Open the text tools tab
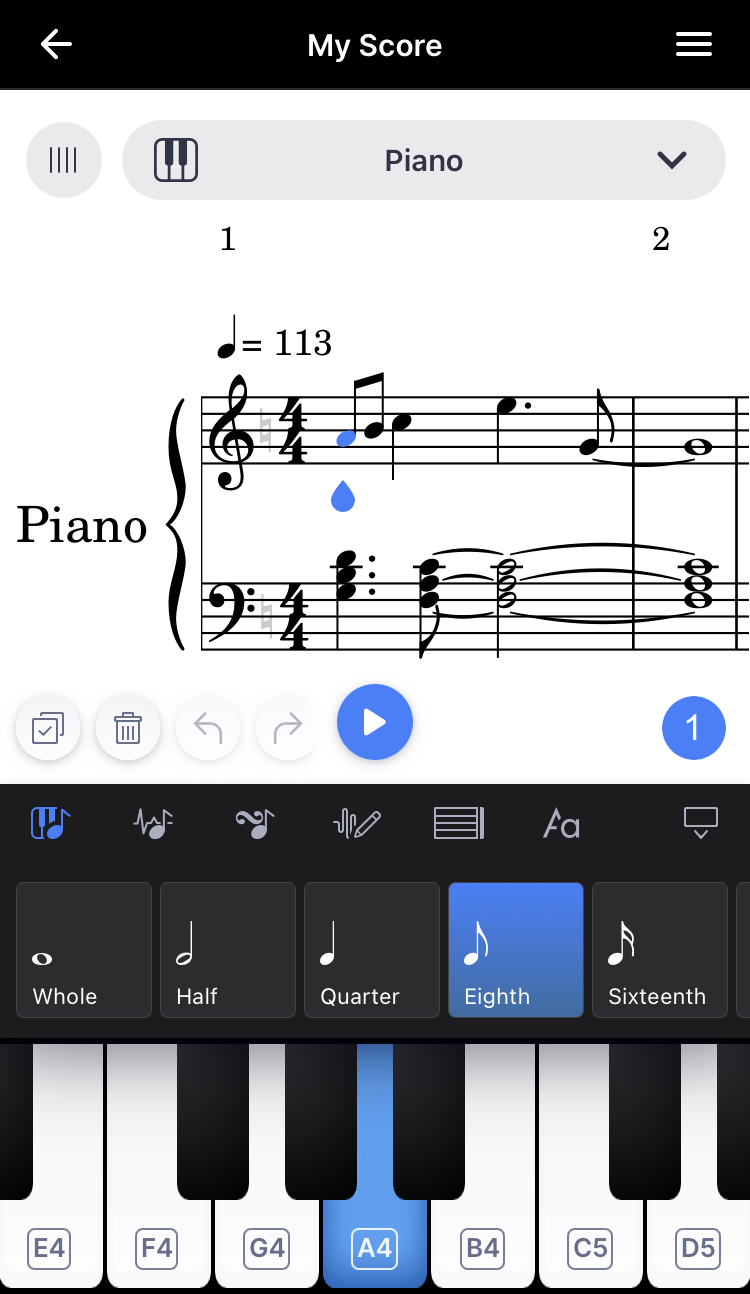 [561, 824]
